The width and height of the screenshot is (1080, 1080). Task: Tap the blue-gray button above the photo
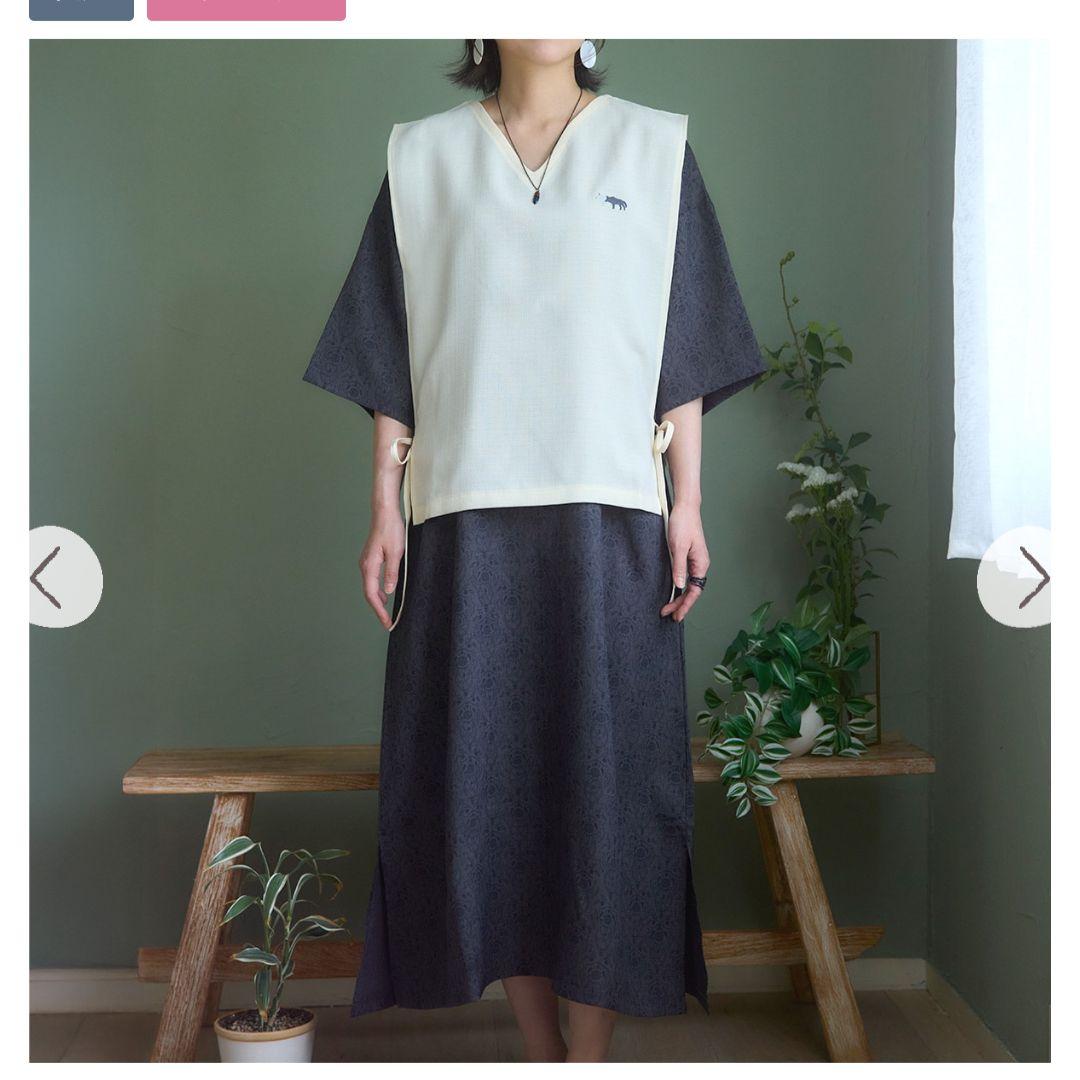[x=81, y=9]
